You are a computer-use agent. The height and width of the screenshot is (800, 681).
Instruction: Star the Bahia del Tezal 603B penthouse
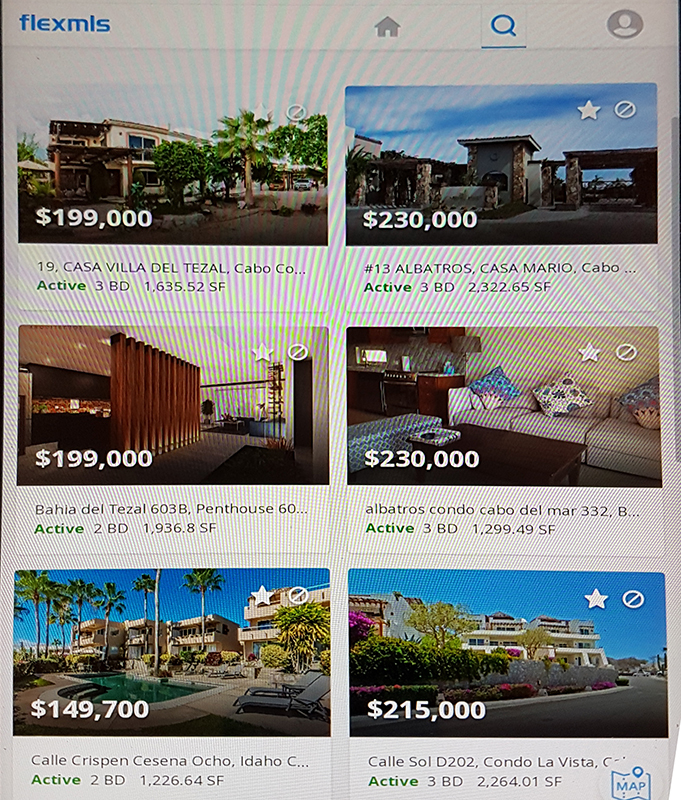[262, 352]
